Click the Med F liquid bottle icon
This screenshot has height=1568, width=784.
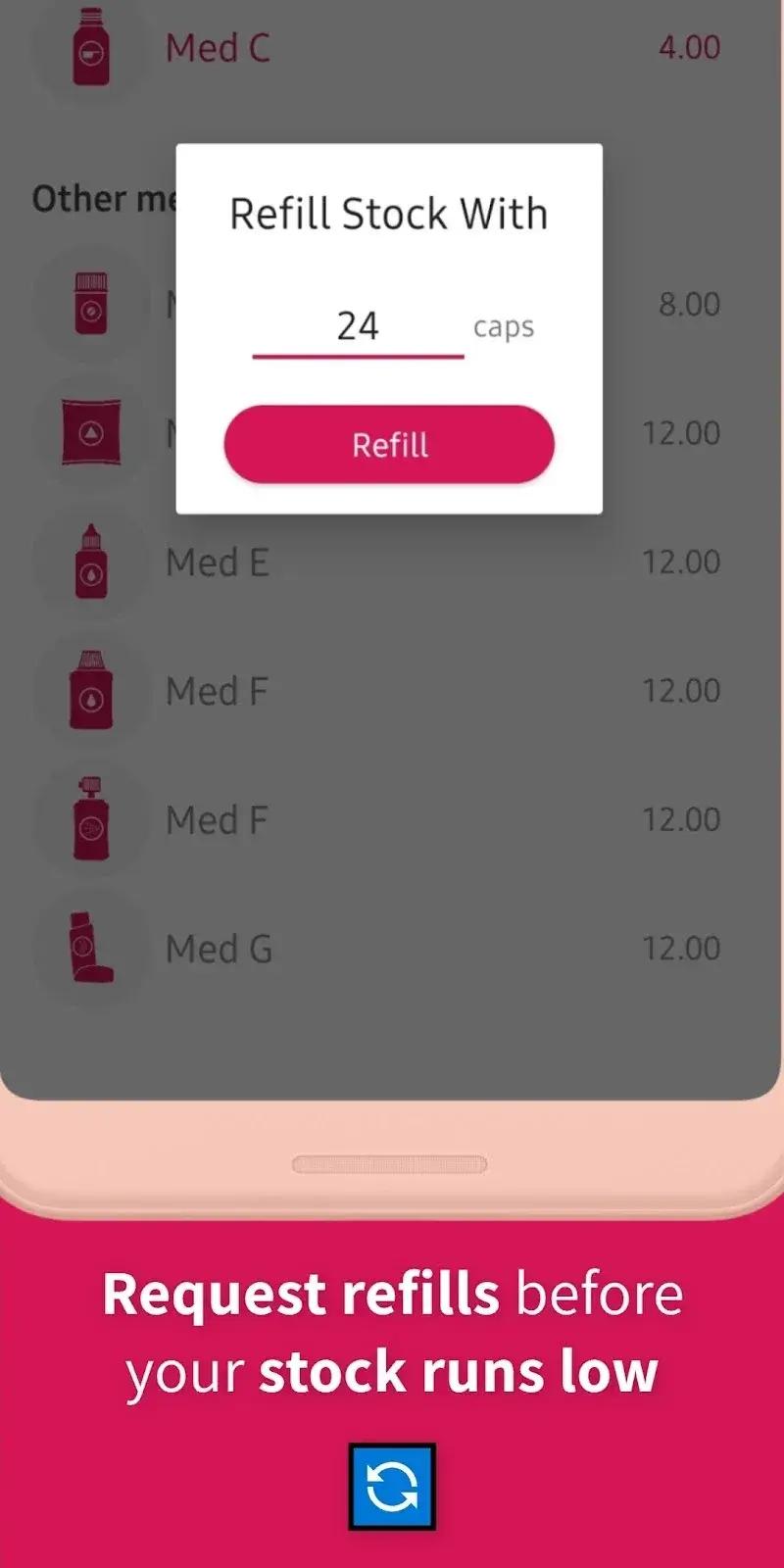pos(90,691)
